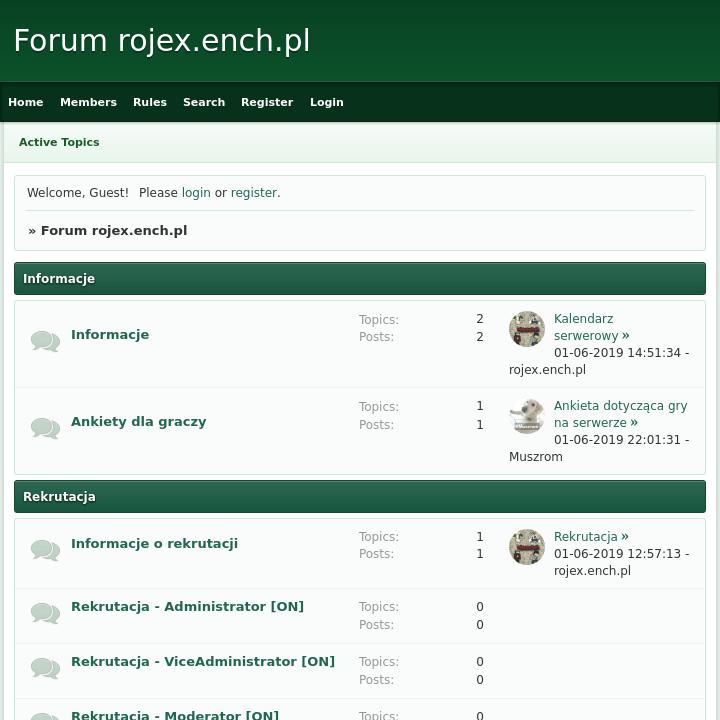Image resolution: width=720 pixels, height=720 pixels.
Task: Open the Ankiety dla graczy board
Action: click(x=138, y=422)
